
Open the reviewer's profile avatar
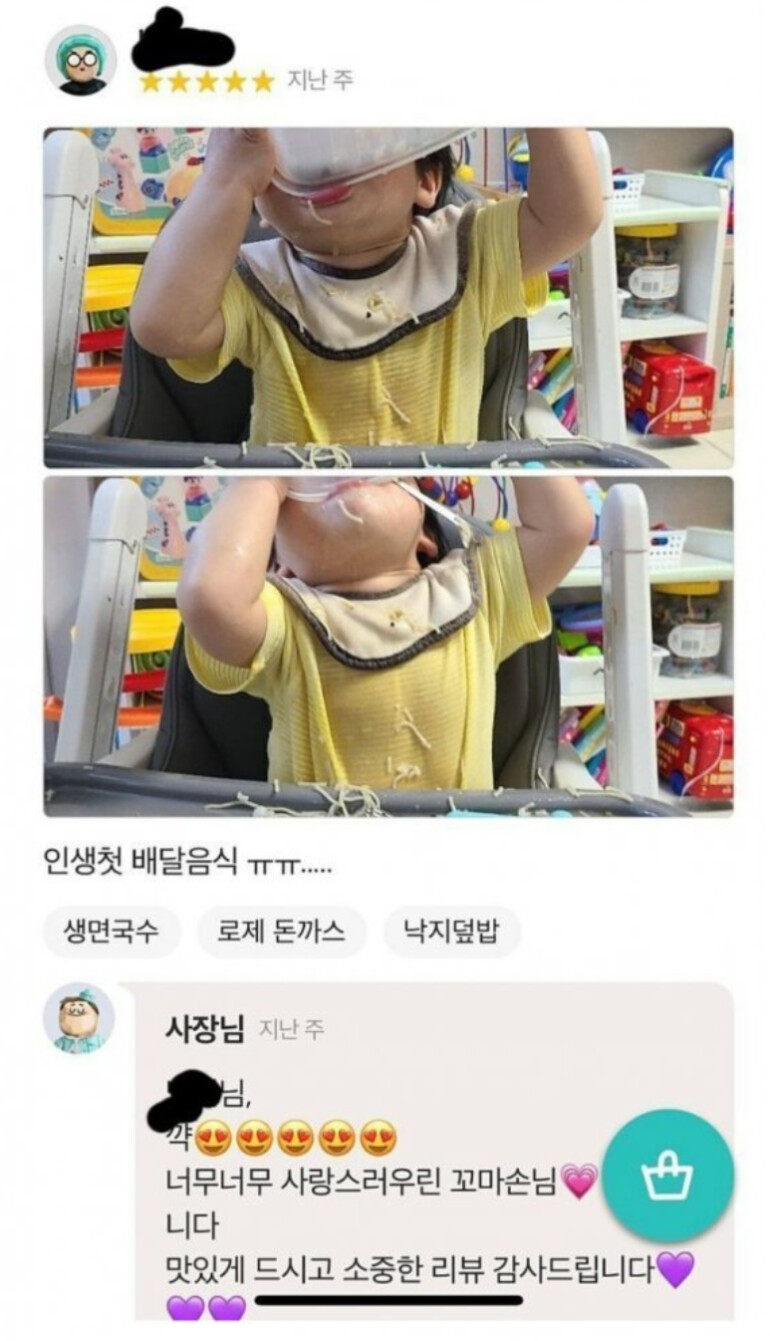click(x=81, y=60)
